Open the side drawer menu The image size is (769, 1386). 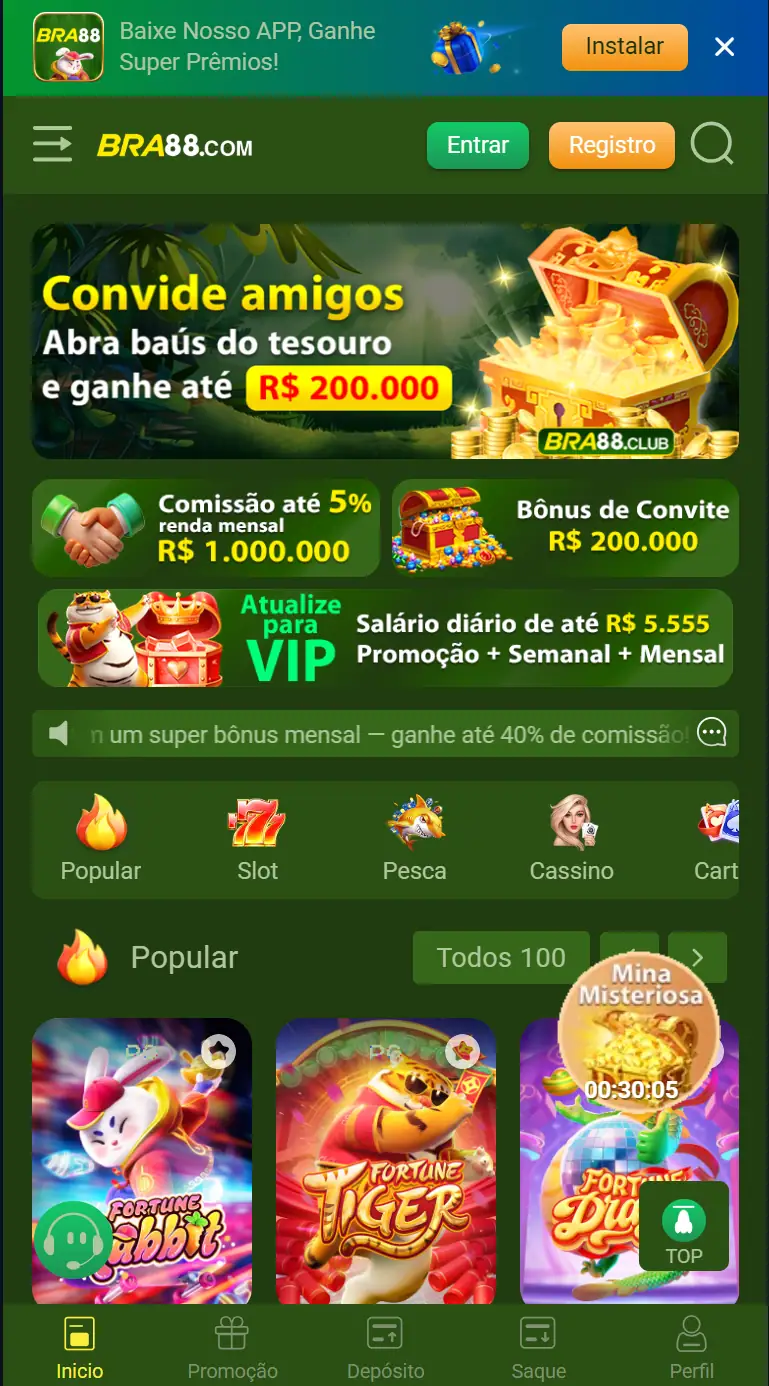click(x=52, y=145)
